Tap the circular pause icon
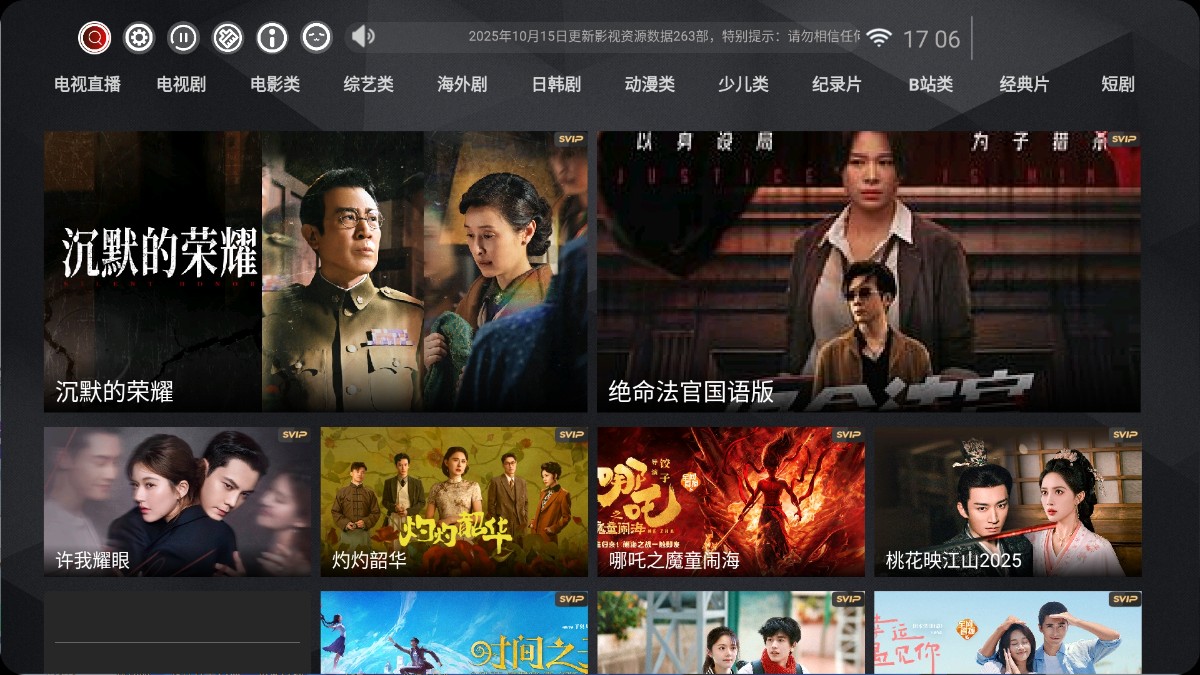 coord(183,38)
